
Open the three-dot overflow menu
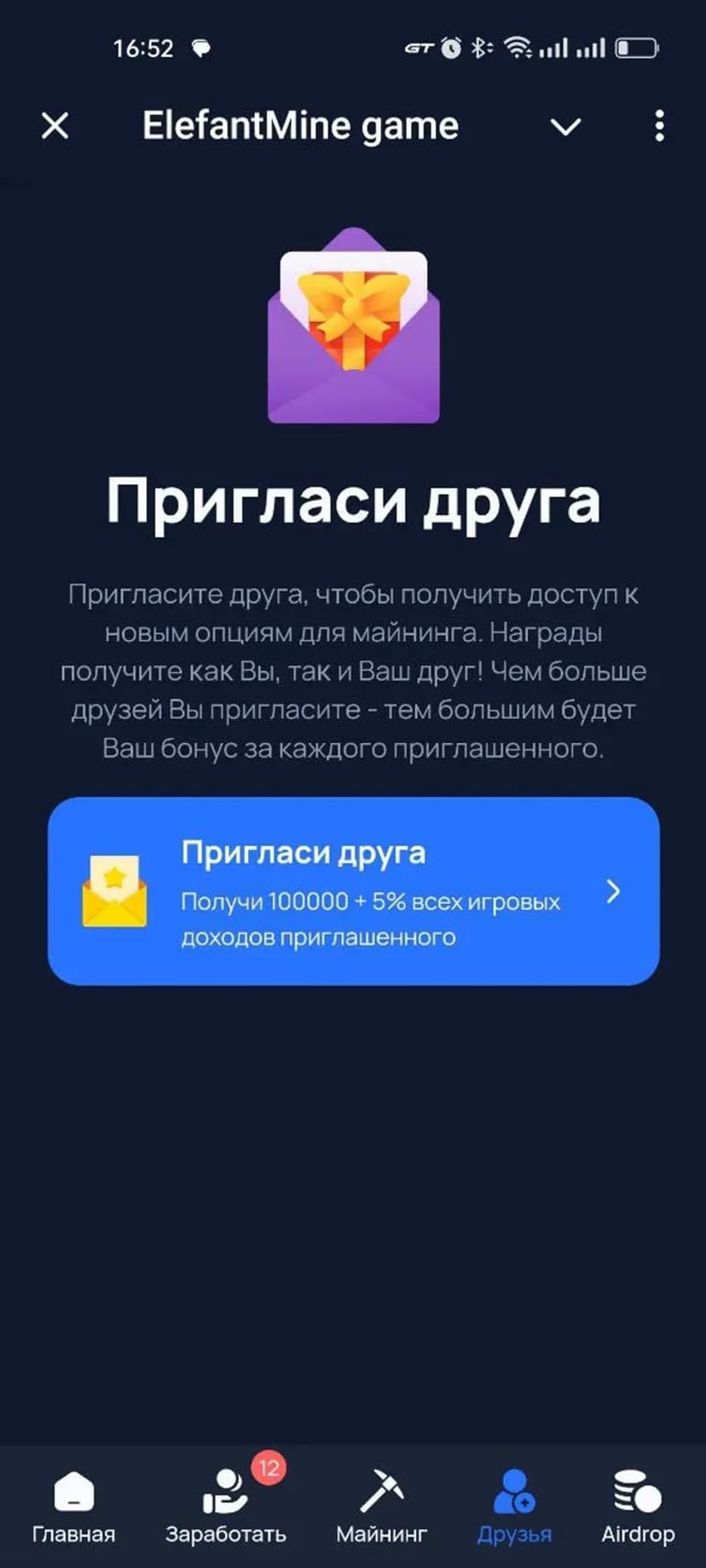pyautogui.click(x=659, y=126)
